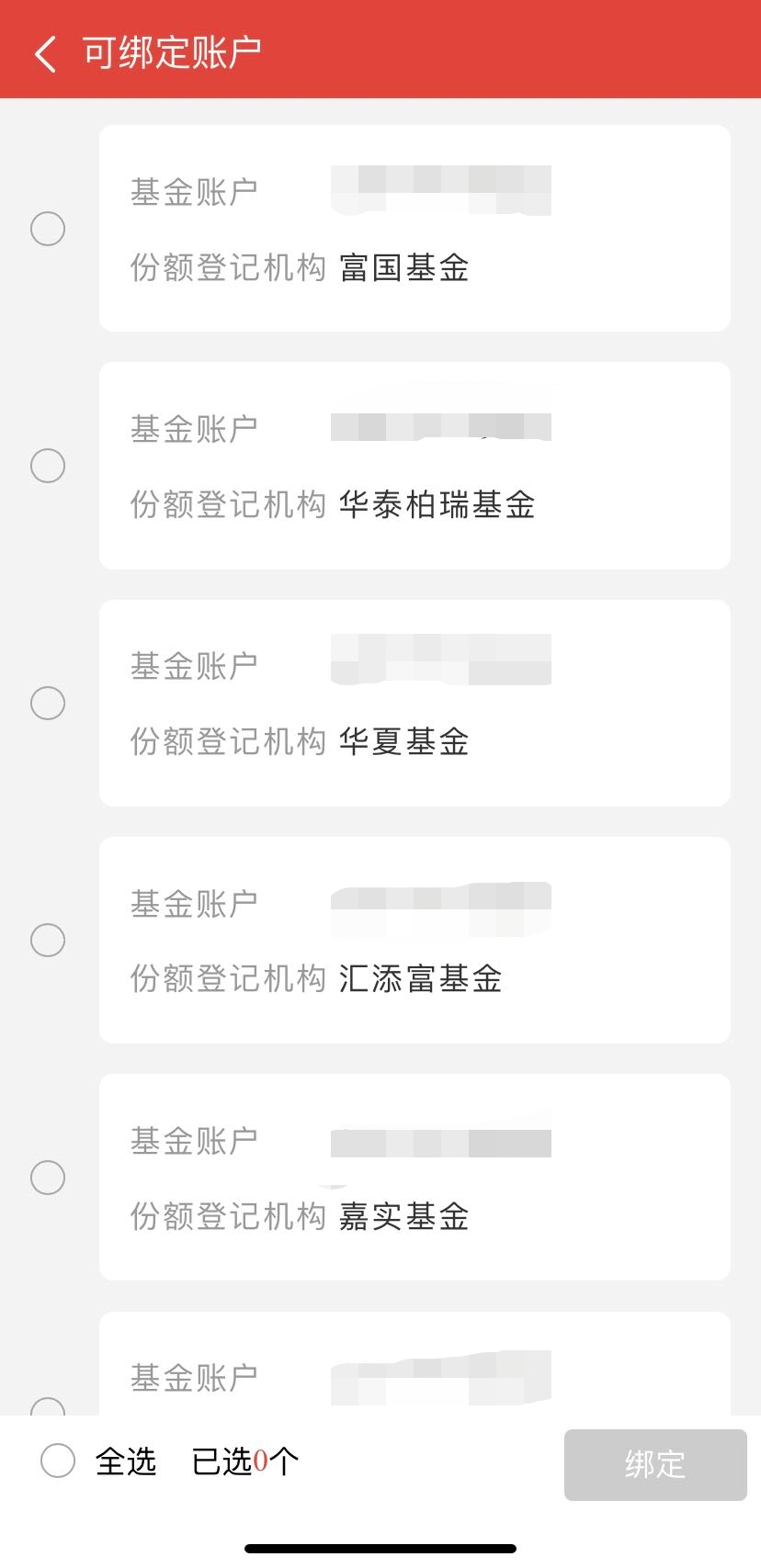Image resolution: width=761 pixels, height=1568 pixels.
Task: Pick the 华夏基金 fund account card
Action: click(x=415, y=703)
